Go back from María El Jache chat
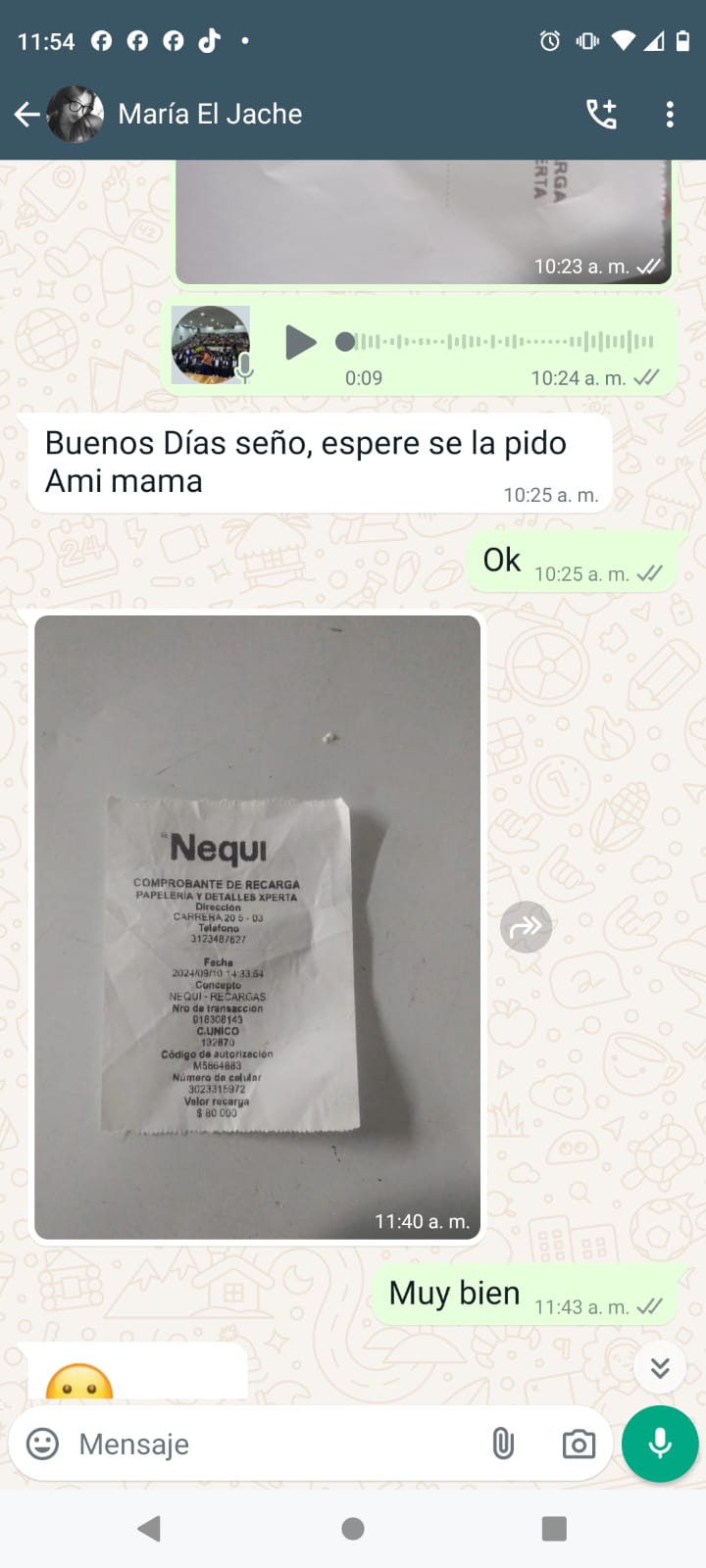 click(26, 115)
